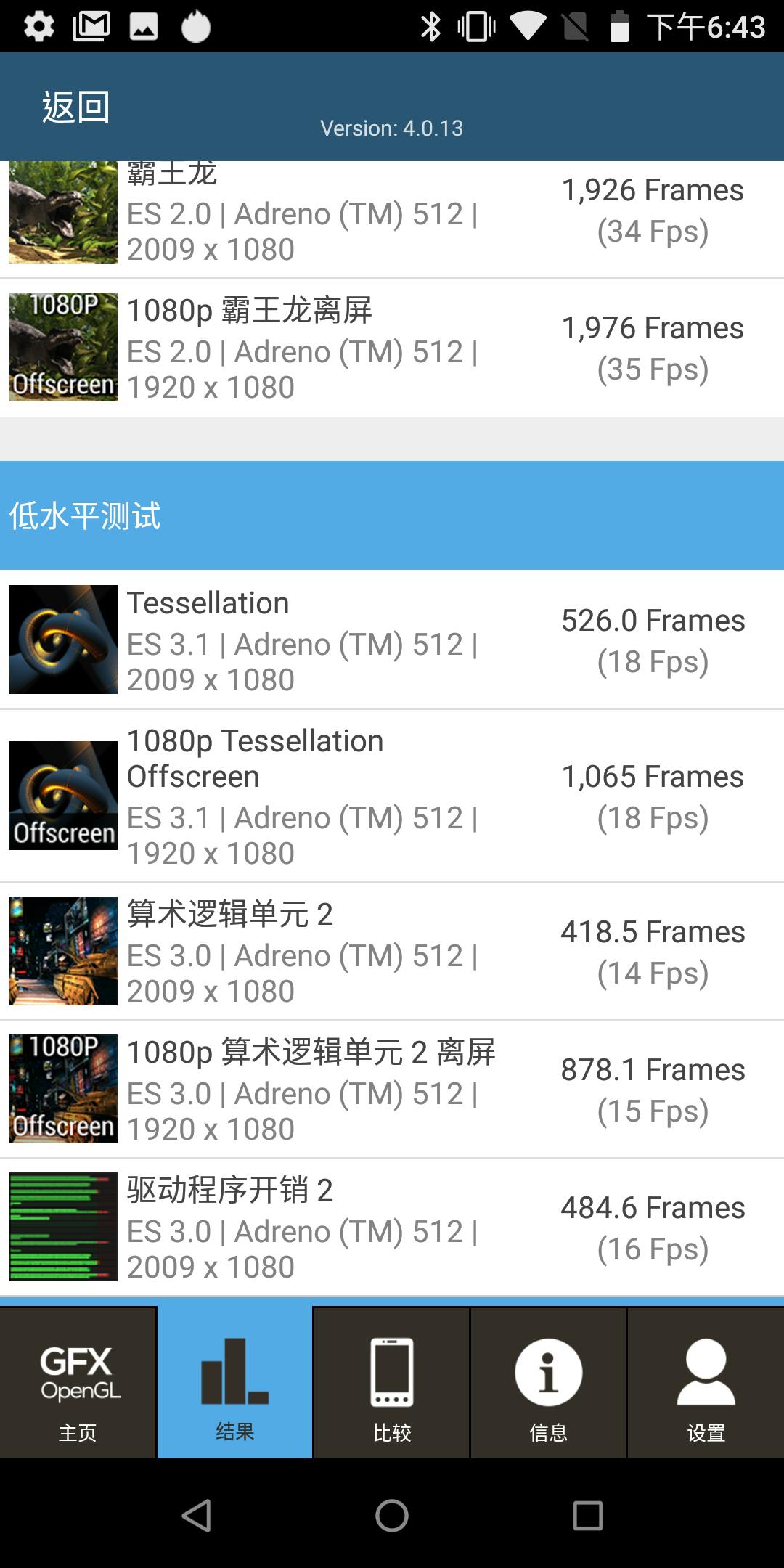Image resolution: width=784 pixels, height=1568 pixels.
Task: Open the 驱动程序开销 2 result
Action: pos(392,1228)
